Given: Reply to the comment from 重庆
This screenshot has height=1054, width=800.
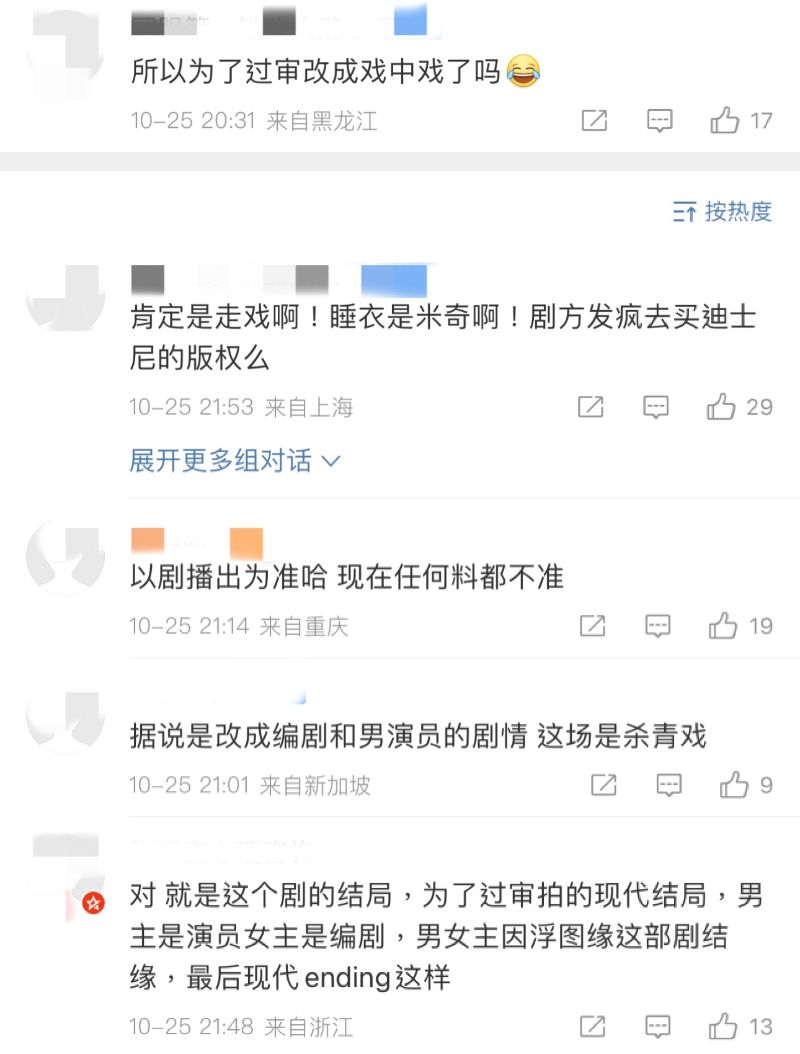Looking at the screenshot, I should coord(657,626).
